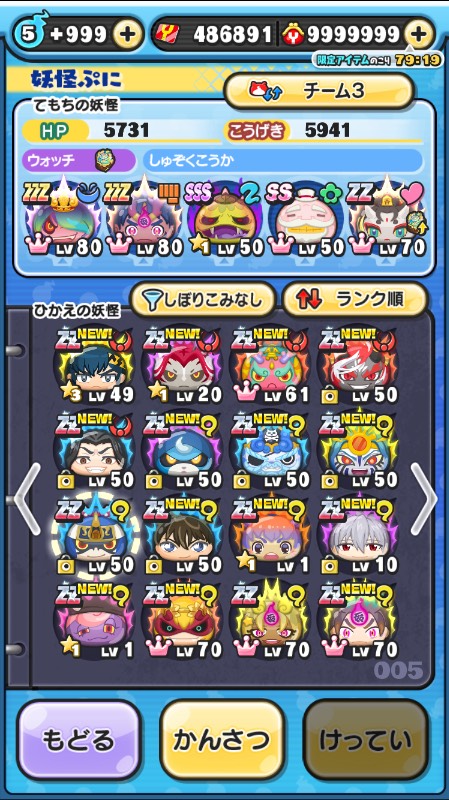Change sort order via ランク順
Image resolution: width=449 pixels, height=800 pixels.
(355, 301)
